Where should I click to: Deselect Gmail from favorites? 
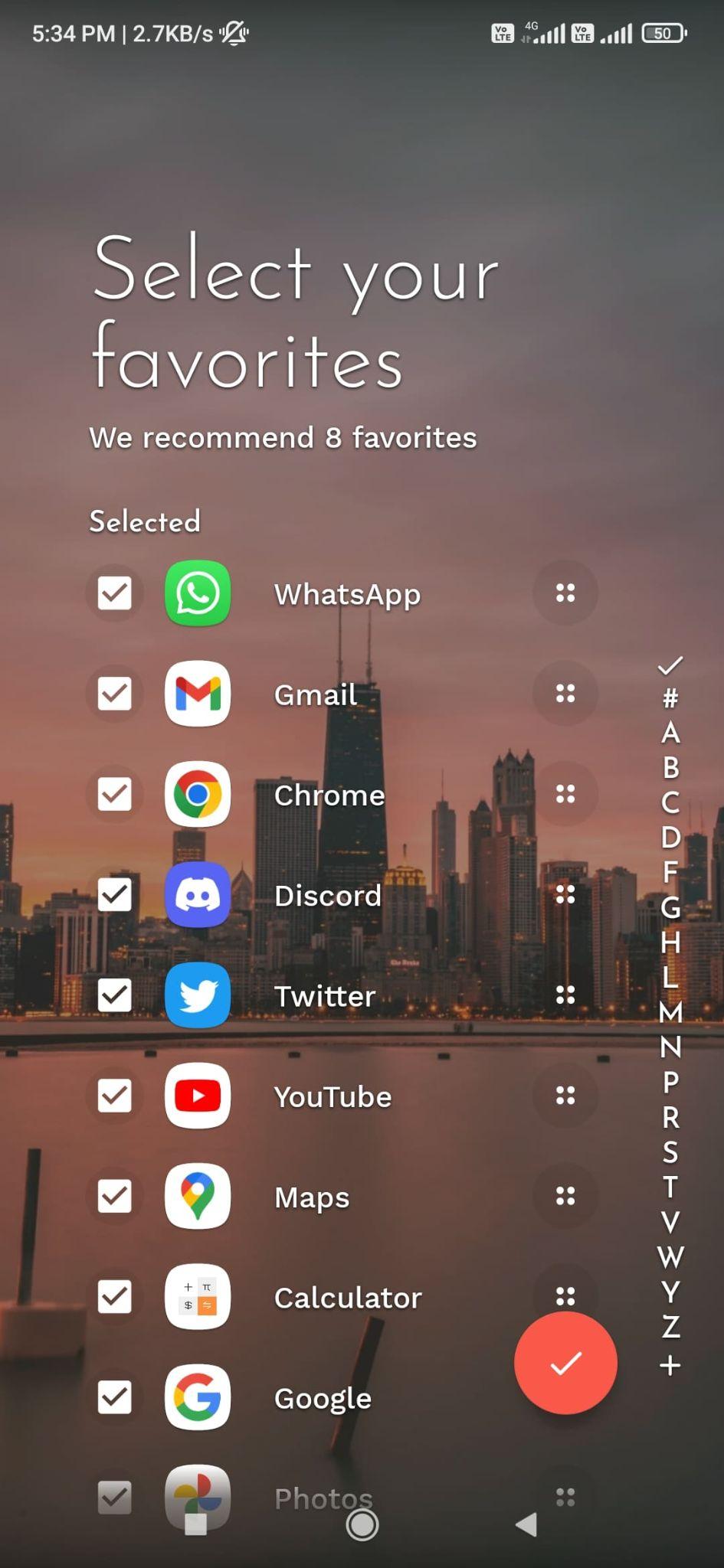click(x=115, y=694)
